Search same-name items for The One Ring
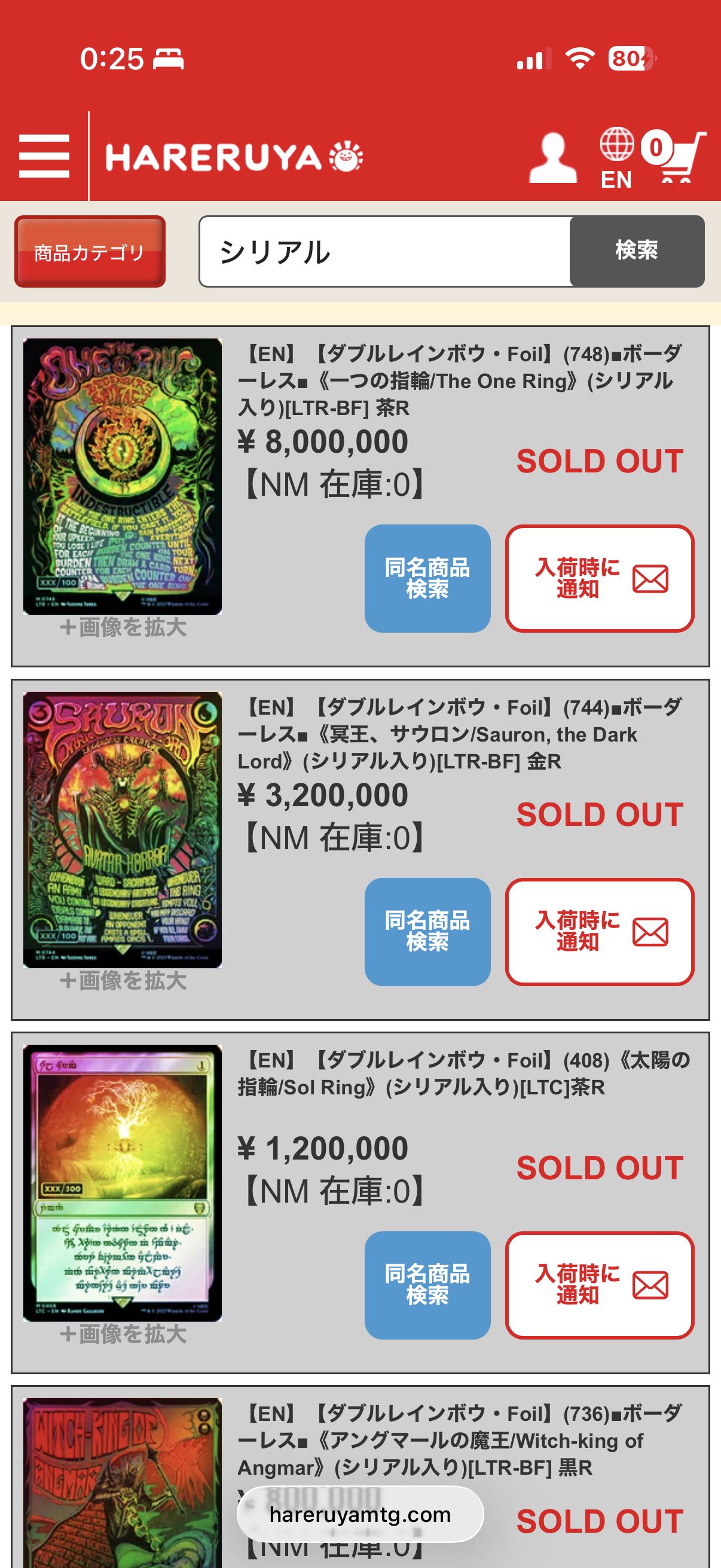This screenshot has width=721, height=1568. pyautogui.click(x=427, y=578)
